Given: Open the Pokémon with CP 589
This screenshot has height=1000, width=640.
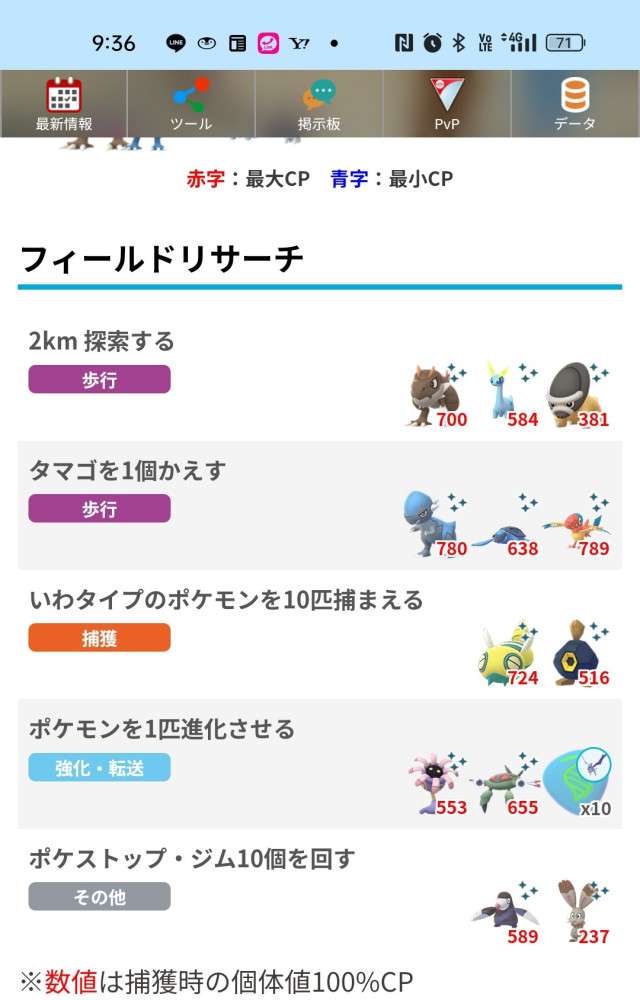Looking at the screenshot, I should click(507, 913).
